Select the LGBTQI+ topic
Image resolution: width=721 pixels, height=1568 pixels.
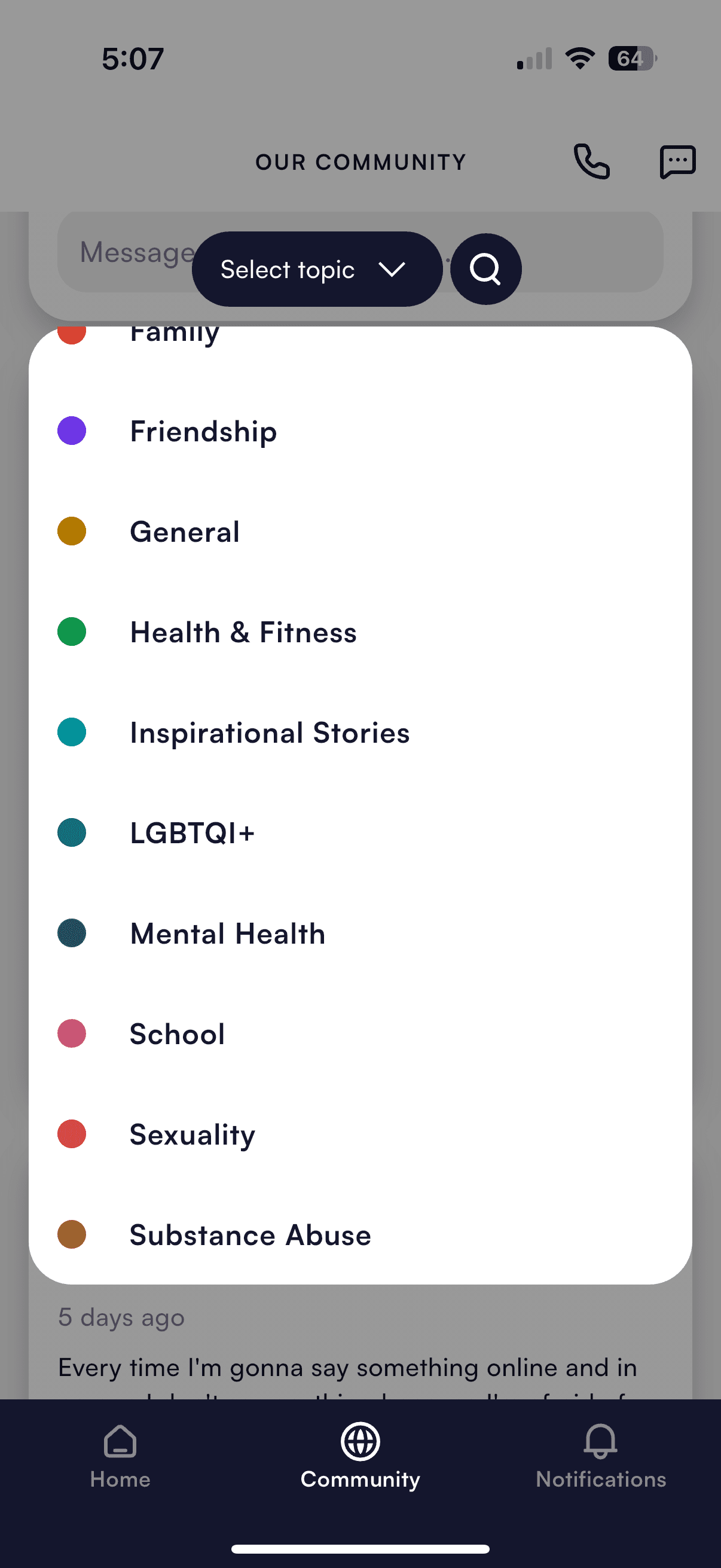(193, 833)
